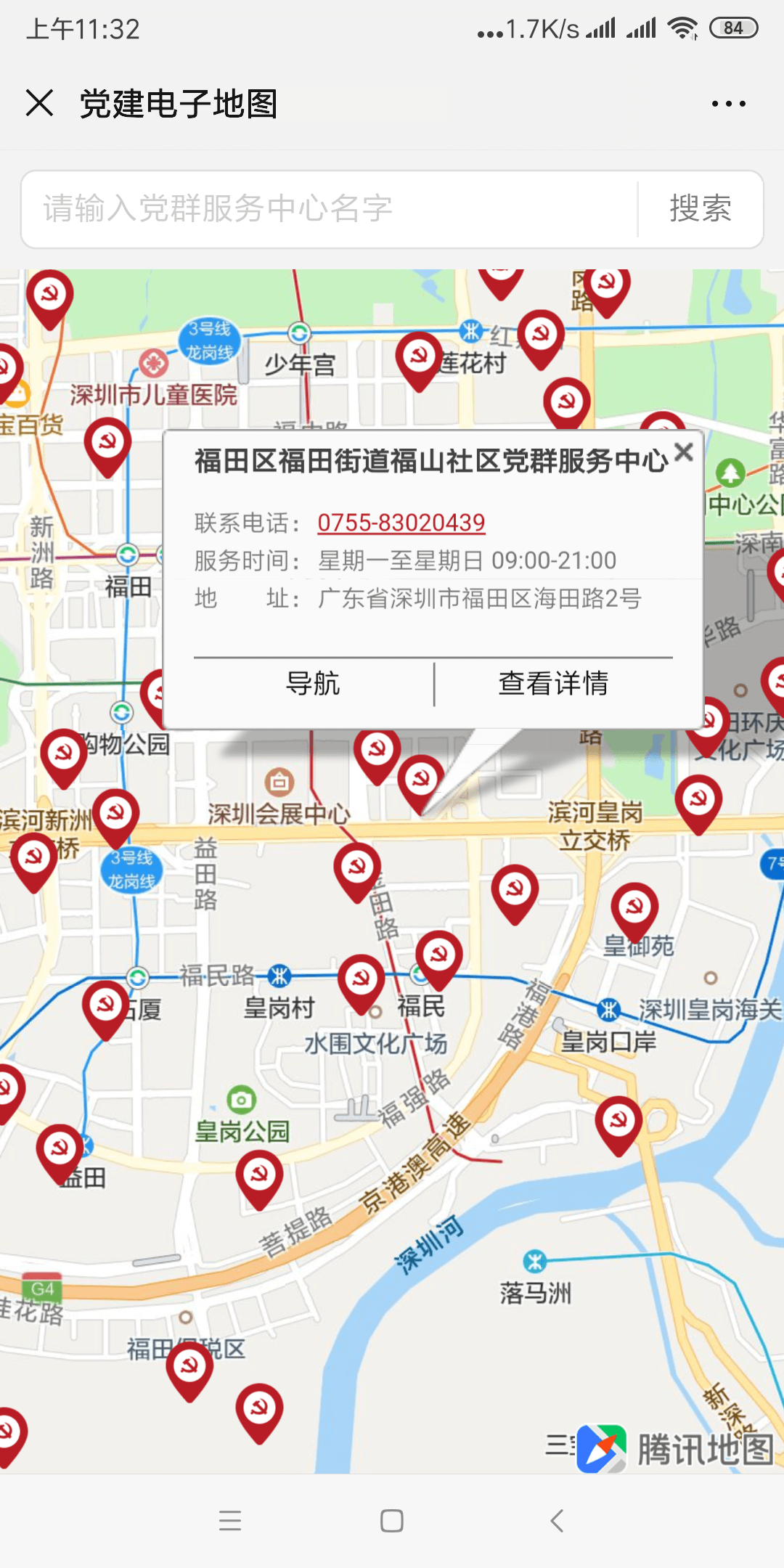
Task: Select the party marker at 福田保税区
Action: [x=189, y=1368]
